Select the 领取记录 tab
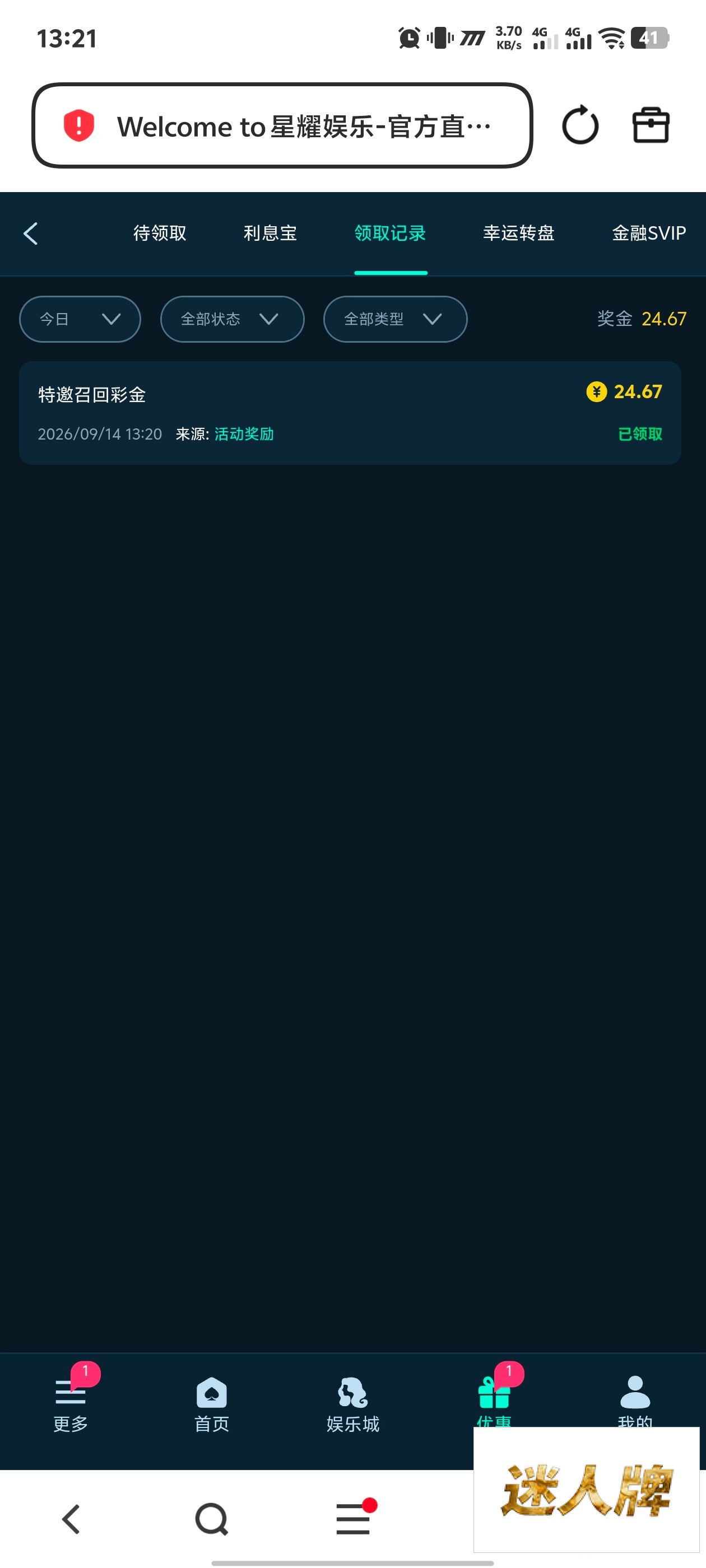706x1568 pixels. click(390, 233)
